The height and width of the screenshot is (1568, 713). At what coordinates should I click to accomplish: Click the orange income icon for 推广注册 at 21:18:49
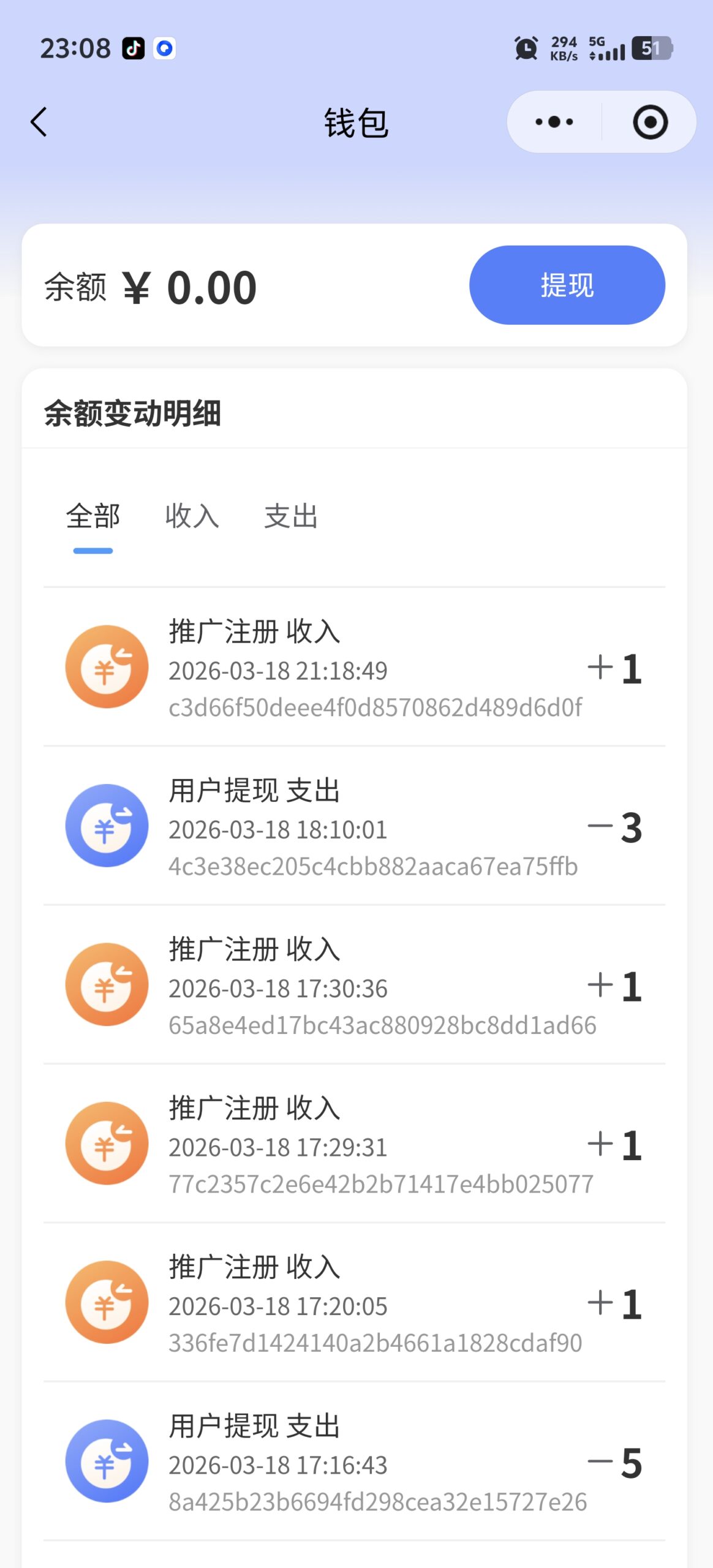click(x=107, y=665)
